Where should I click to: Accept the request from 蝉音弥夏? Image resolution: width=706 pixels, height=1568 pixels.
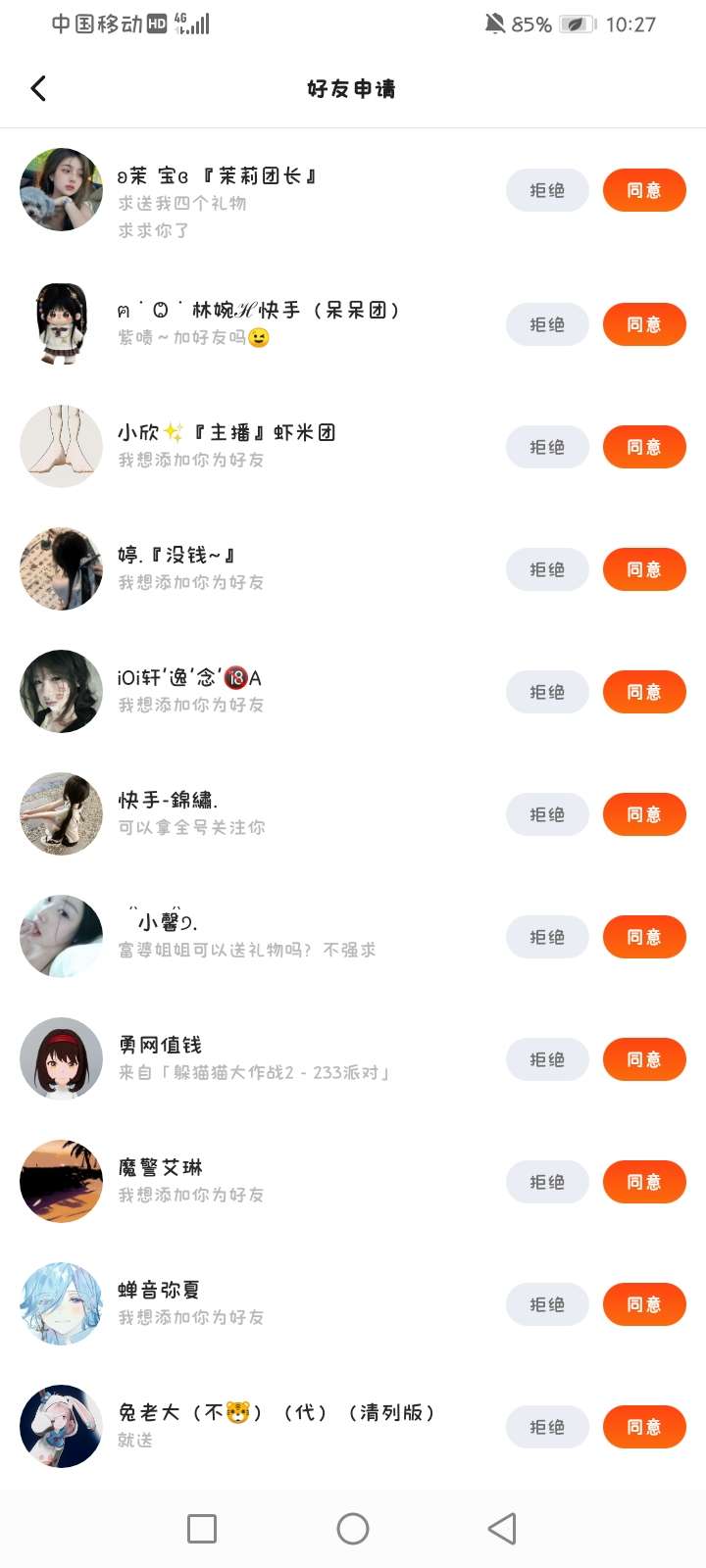(643, 1304)
